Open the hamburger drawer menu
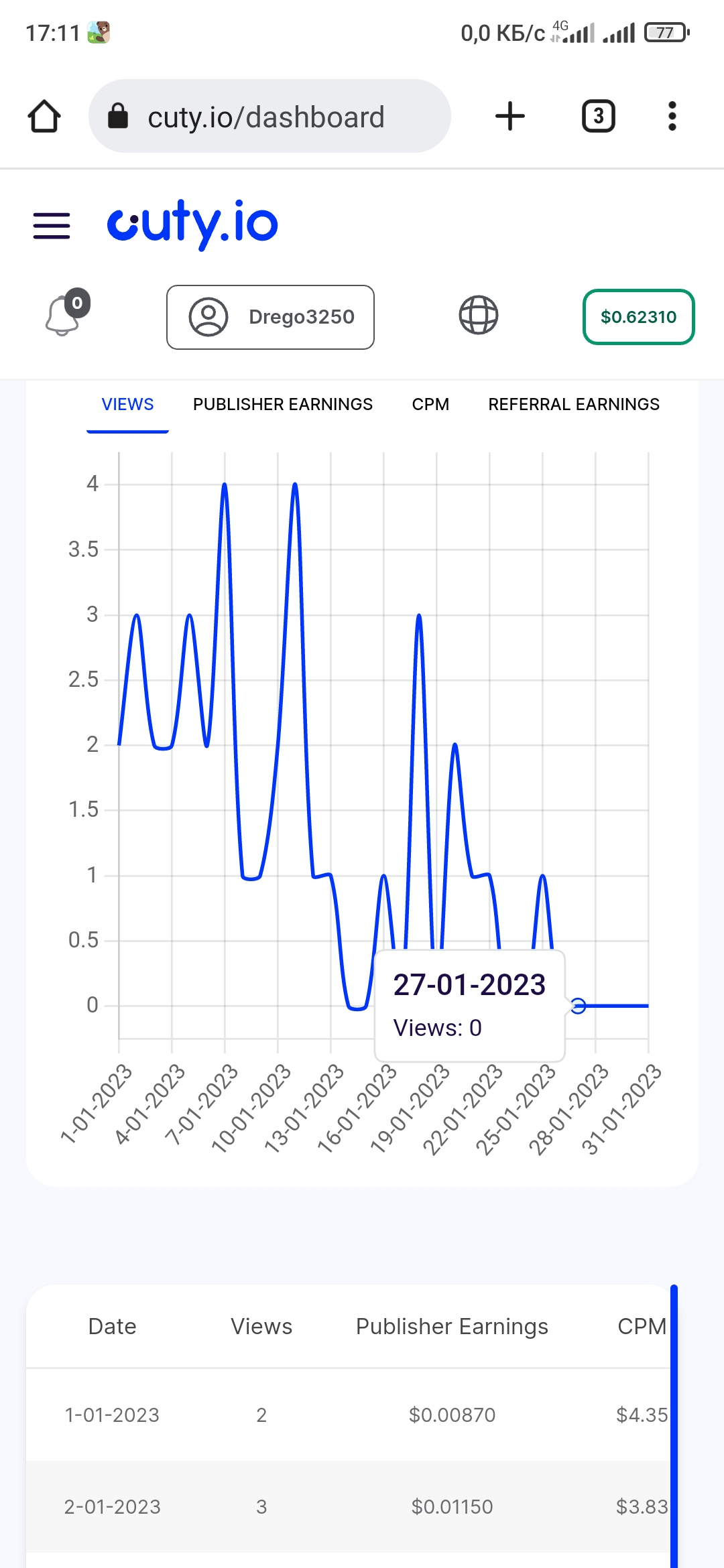Viewport: 724px width, 1568px height. tap(52, 226)
